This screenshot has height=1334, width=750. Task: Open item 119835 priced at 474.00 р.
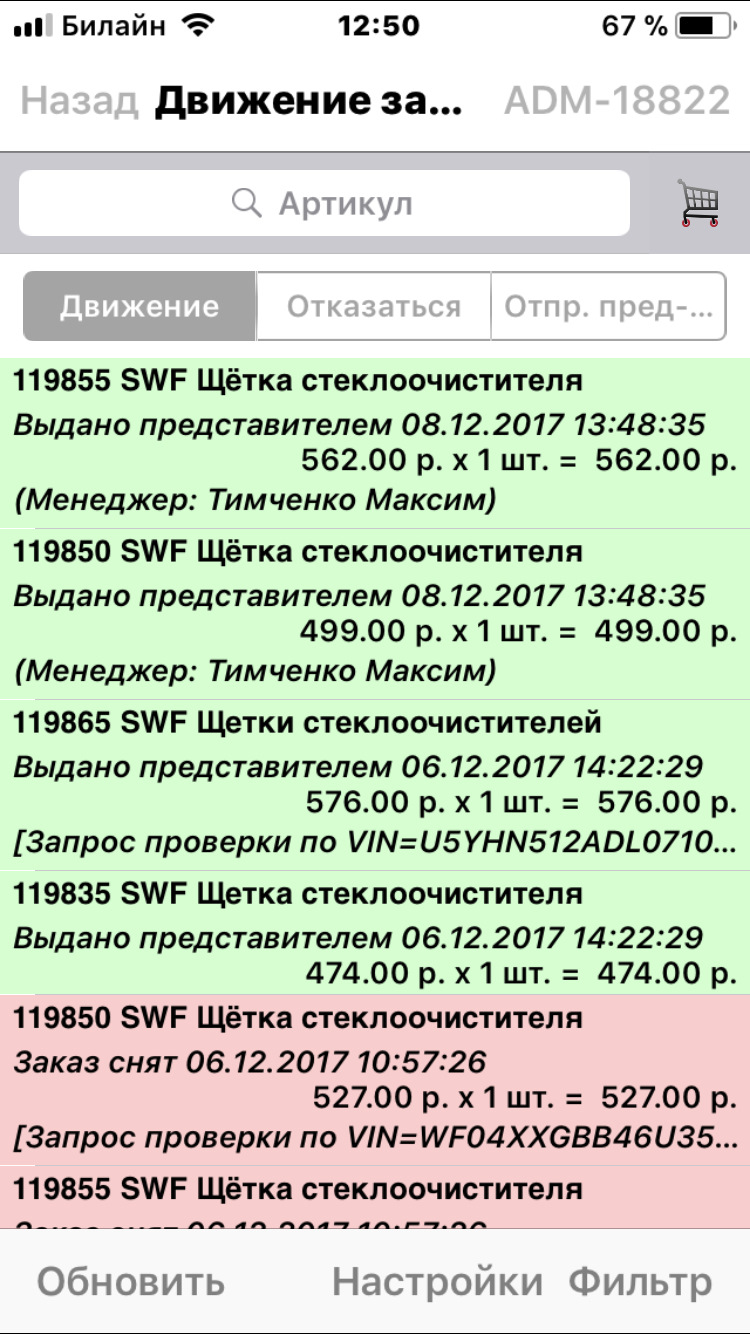pos(375,933)
